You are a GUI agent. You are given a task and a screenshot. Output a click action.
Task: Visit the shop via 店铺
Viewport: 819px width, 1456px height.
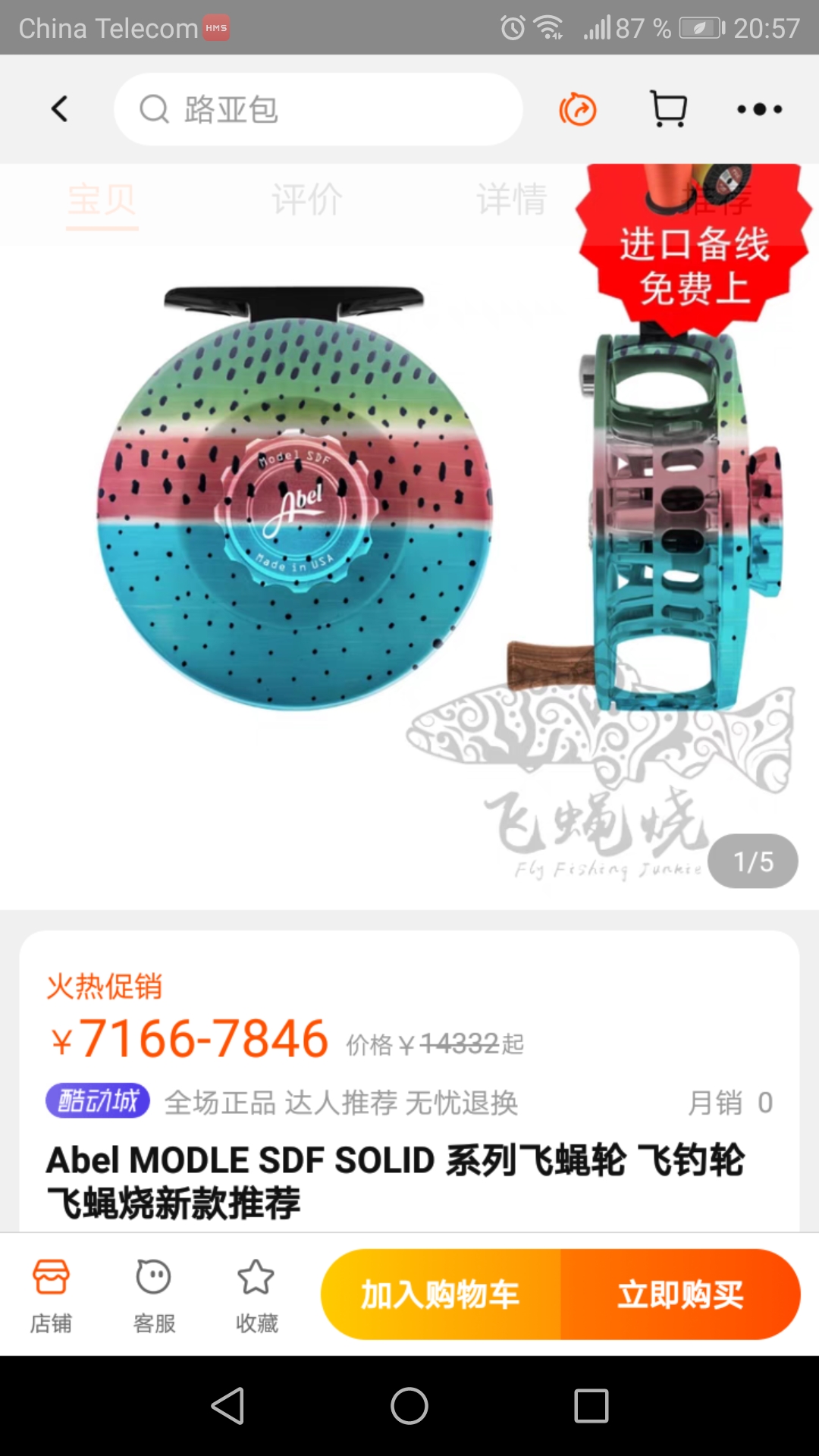coord(51,1294)
